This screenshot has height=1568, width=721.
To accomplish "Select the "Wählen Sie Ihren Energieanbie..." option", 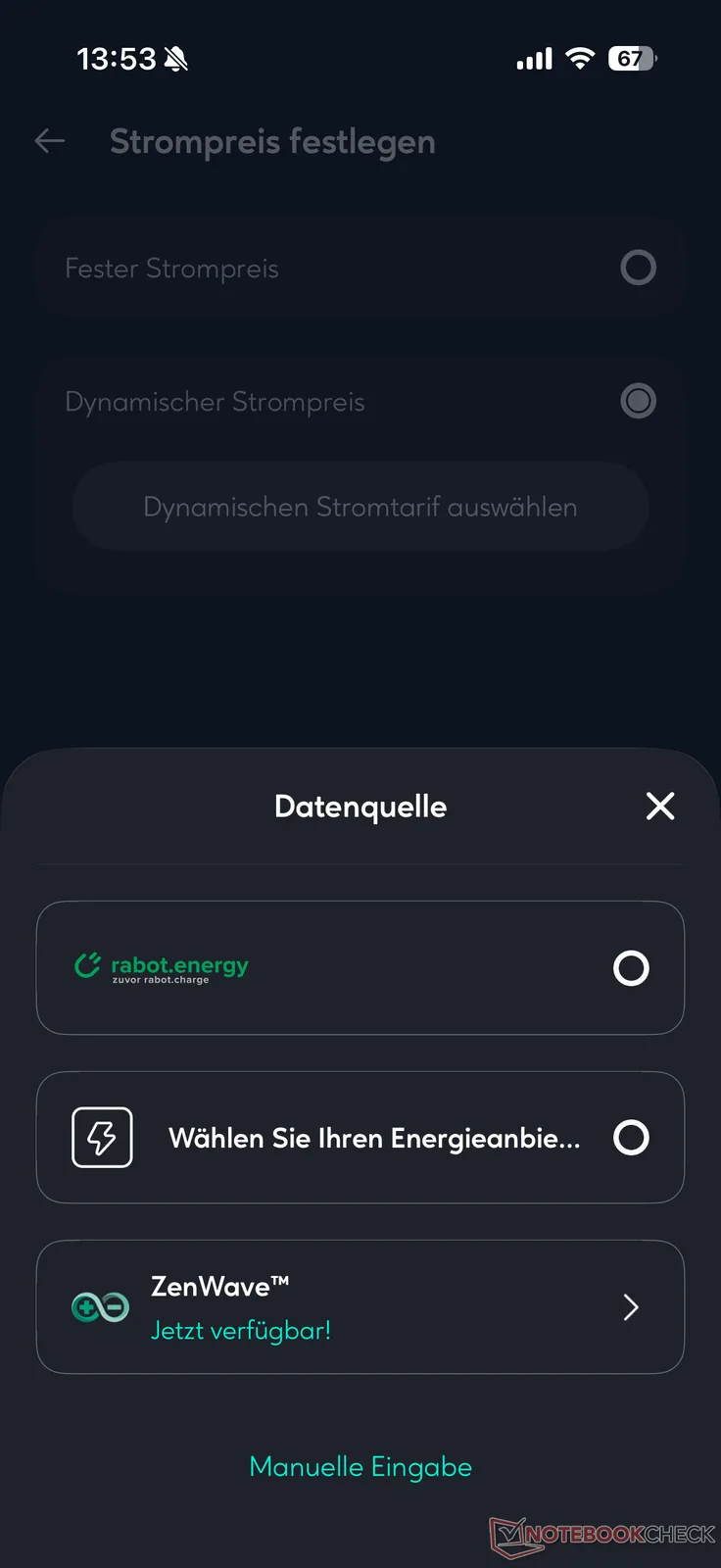I will pyautogui.click(x=631, y=1138).
